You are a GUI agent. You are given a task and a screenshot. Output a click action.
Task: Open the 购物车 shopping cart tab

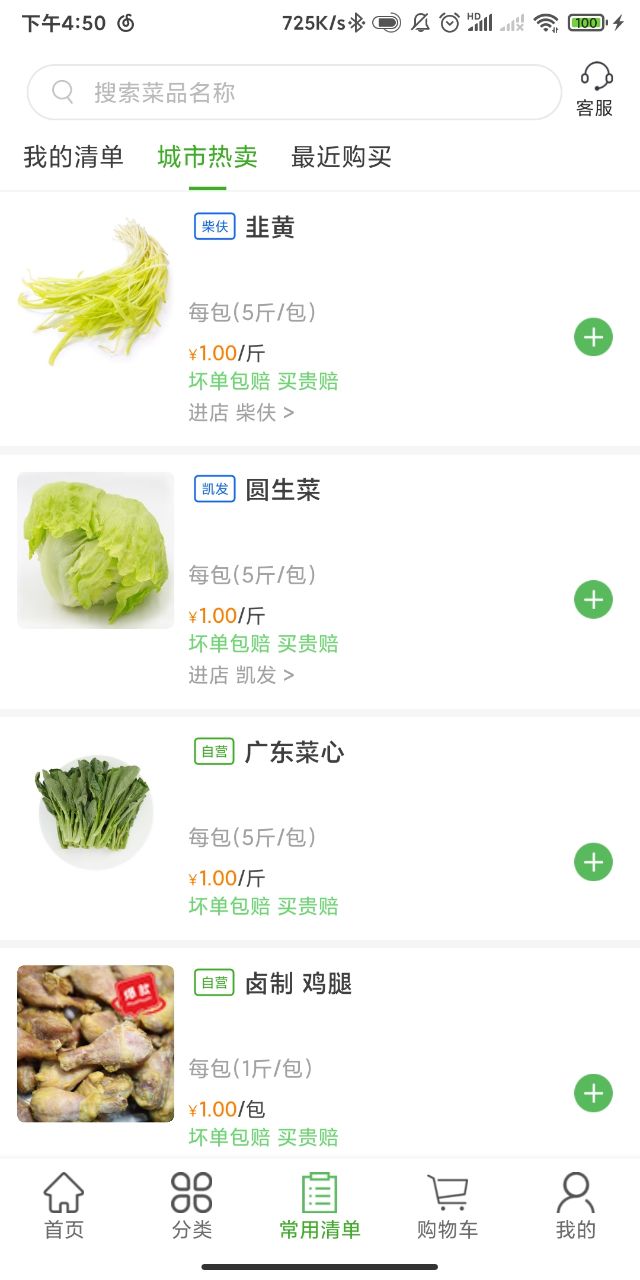(447, 1207)
